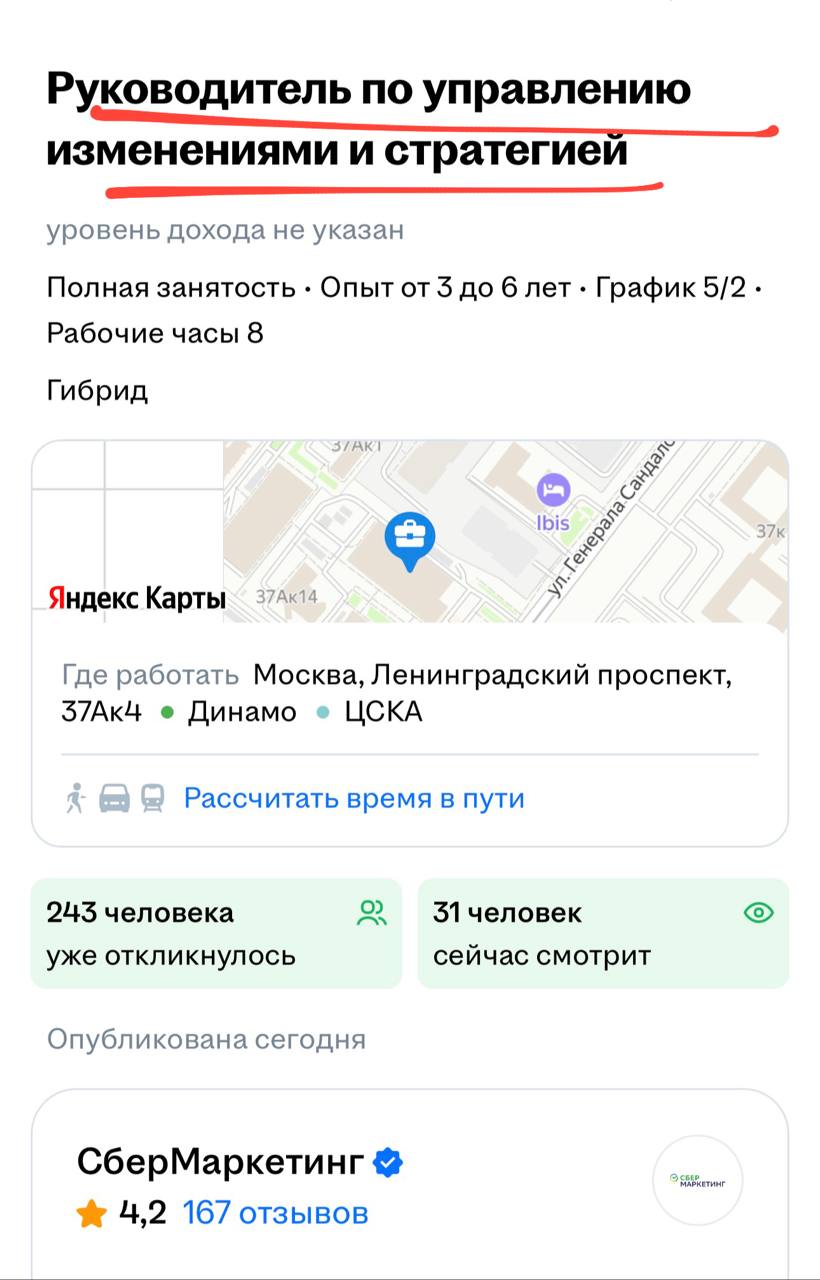Open the СберМаркетинг company card
The height and width of the screenshot is (1280, 820).
pyautogui.click(x=219, y=1162)
